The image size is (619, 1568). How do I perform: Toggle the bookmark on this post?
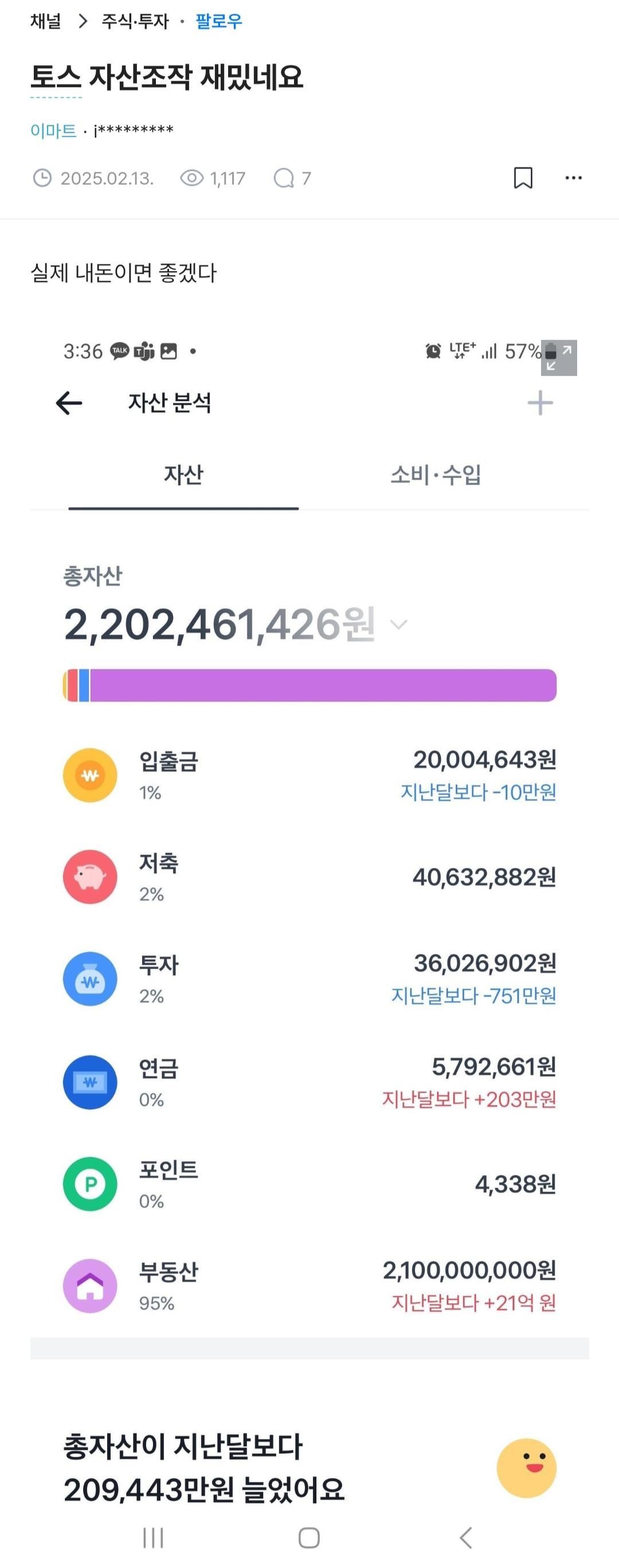pos(523,177)
